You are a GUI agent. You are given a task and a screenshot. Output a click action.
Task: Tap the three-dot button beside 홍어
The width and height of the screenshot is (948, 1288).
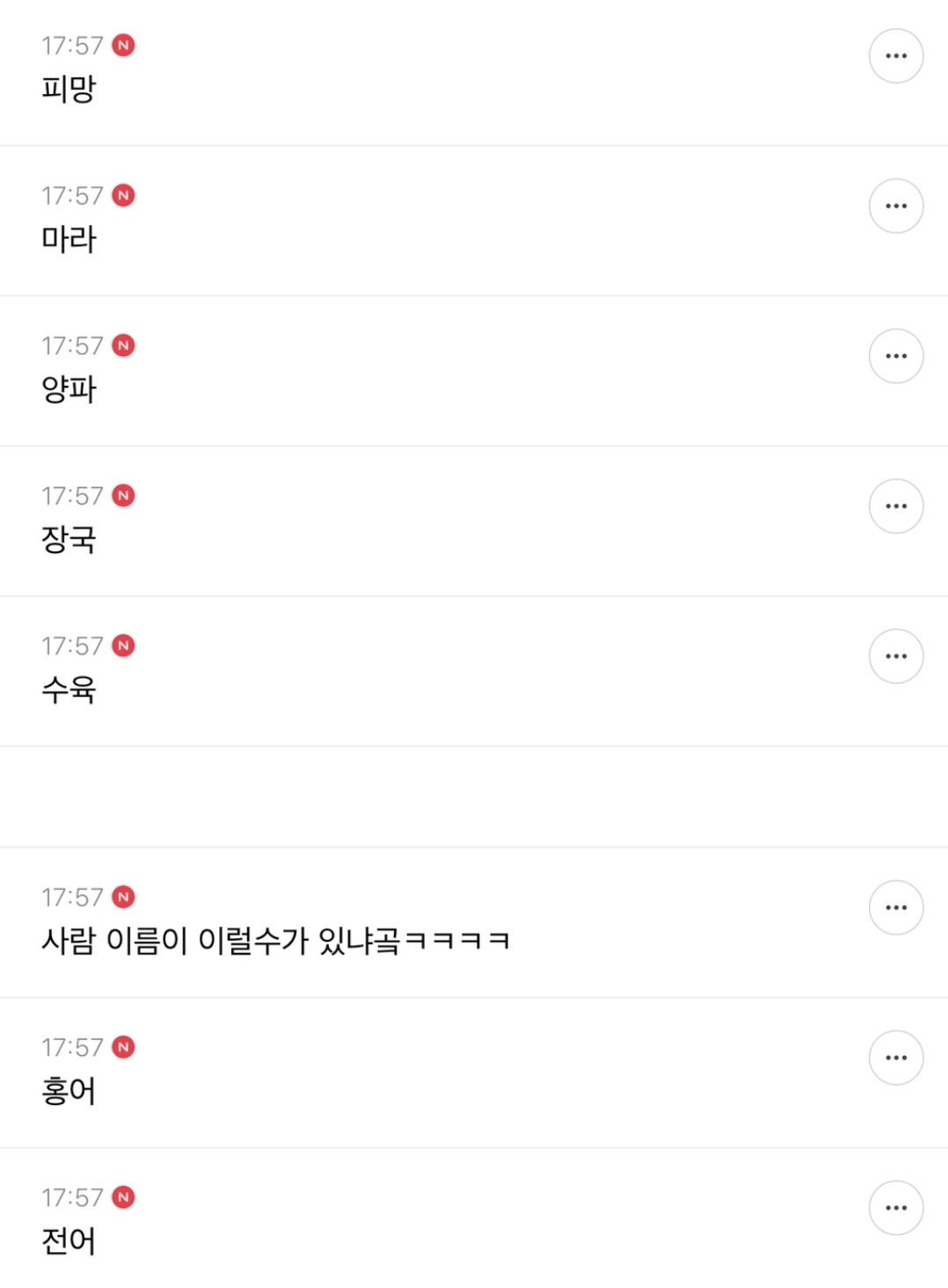tap(895, 1058)
